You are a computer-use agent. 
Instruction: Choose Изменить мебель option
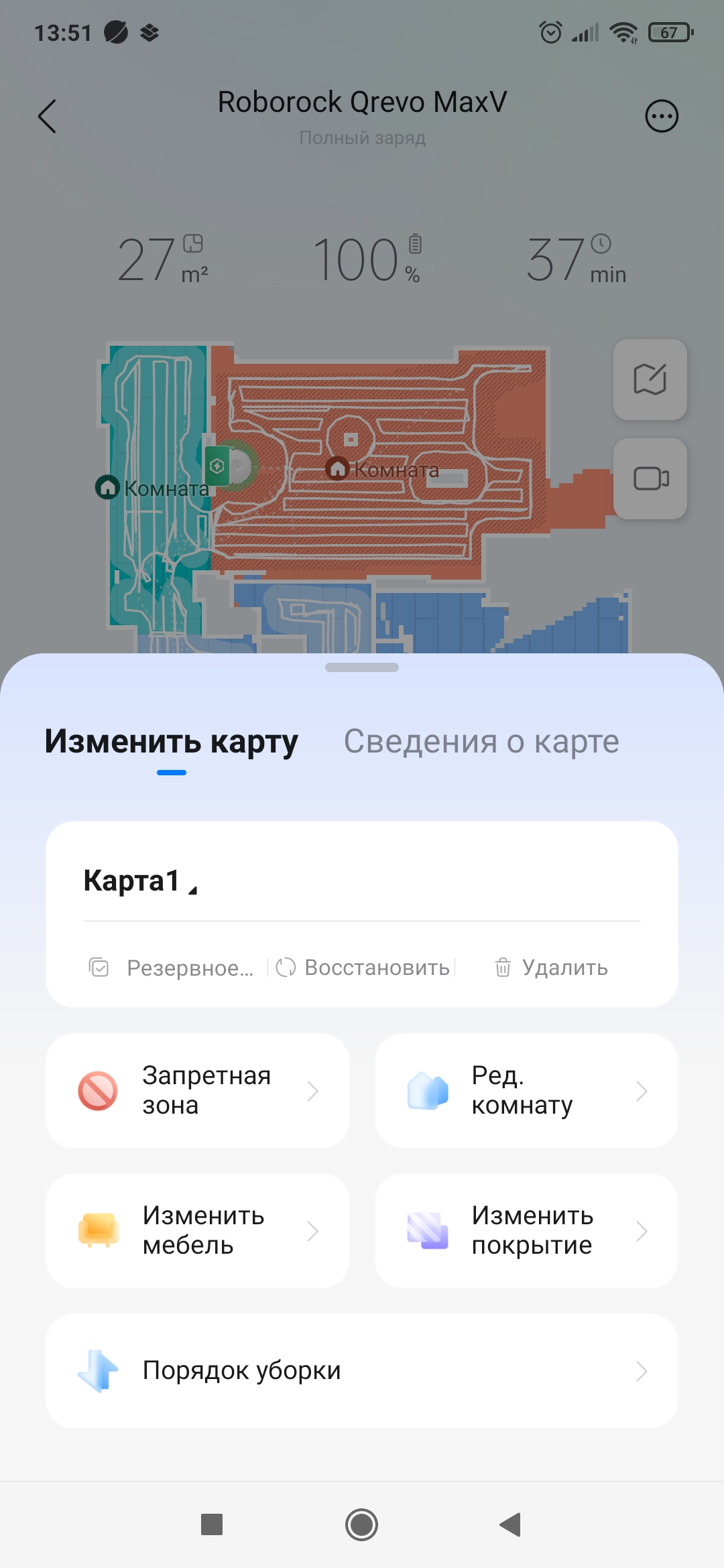click(198, 1231)
